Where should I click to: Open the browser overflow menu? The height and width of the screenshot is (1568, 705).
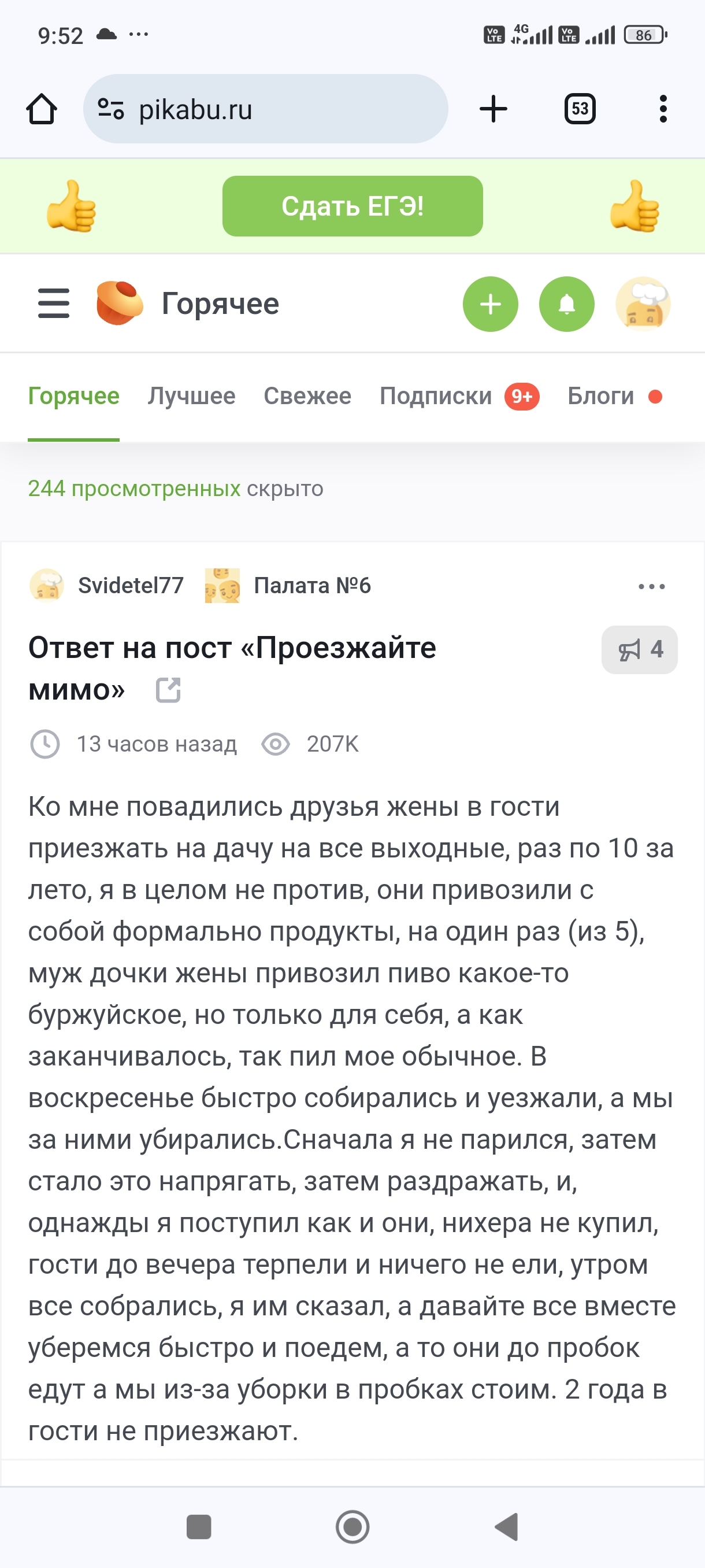[x=663, y=110]
